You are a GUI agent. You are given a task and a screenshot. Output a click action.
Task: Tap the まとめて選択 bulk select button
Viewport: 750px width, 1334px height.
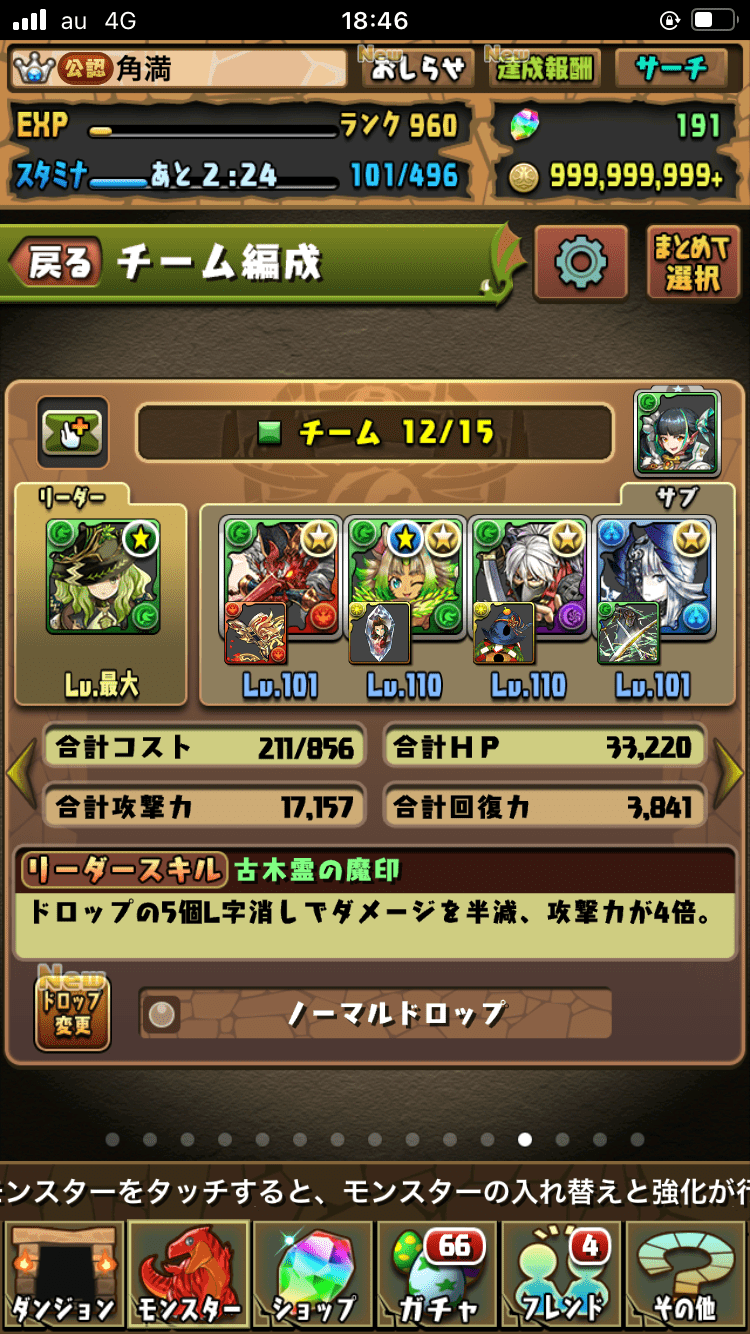click(x=692, y=264)
